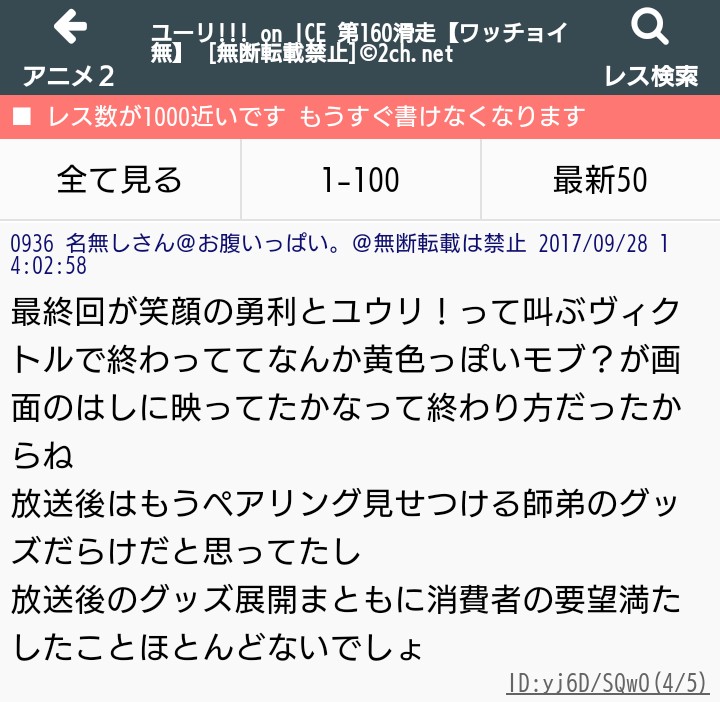View the 最新50 latest posts
720x702 pixels.
coord(600,180)
